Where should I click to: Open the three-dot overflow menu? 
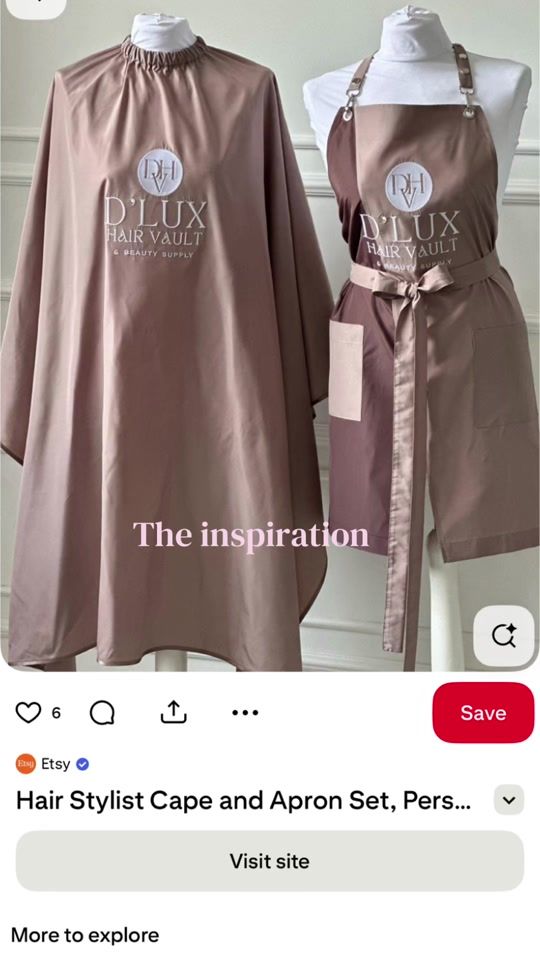[x=245, y=713]
